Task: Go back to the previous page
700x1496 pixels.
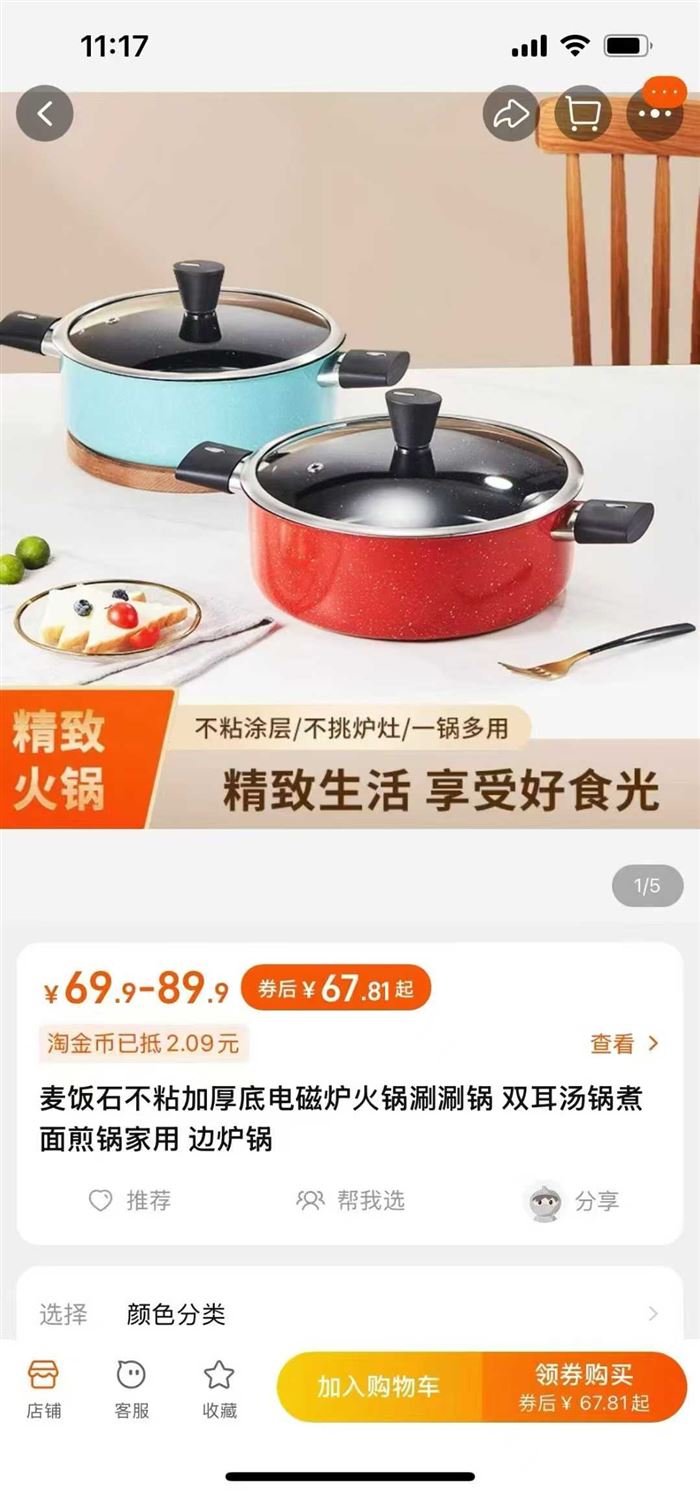Action: pos(45,114)
